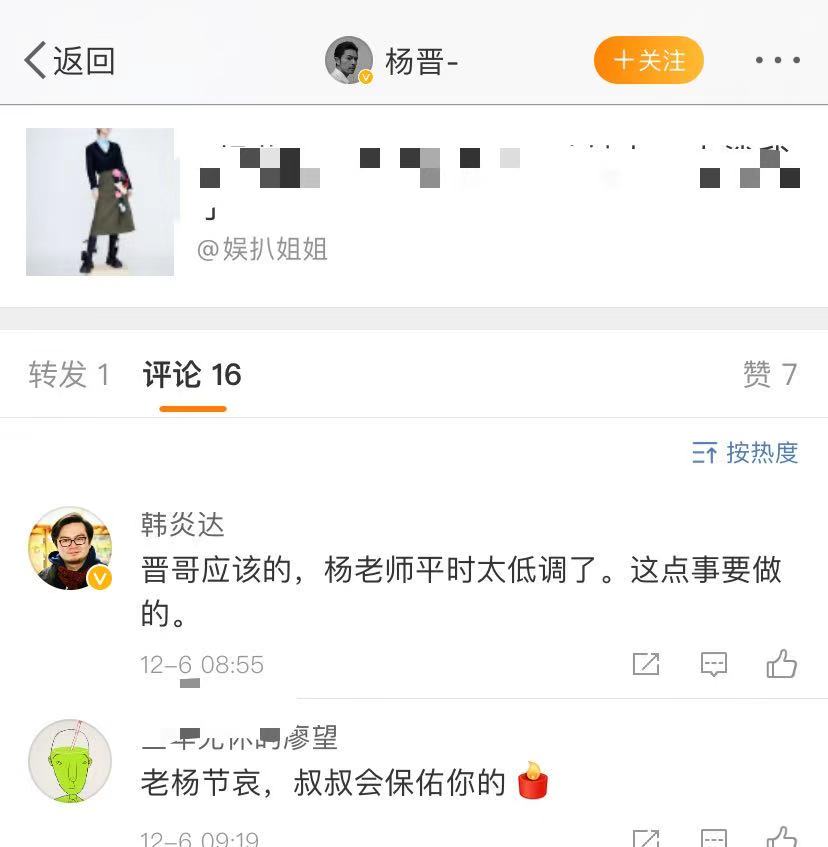Switch to the 转发 tab
The width and height of the screenshot is (828, 847).
click(x=68, y=375)
